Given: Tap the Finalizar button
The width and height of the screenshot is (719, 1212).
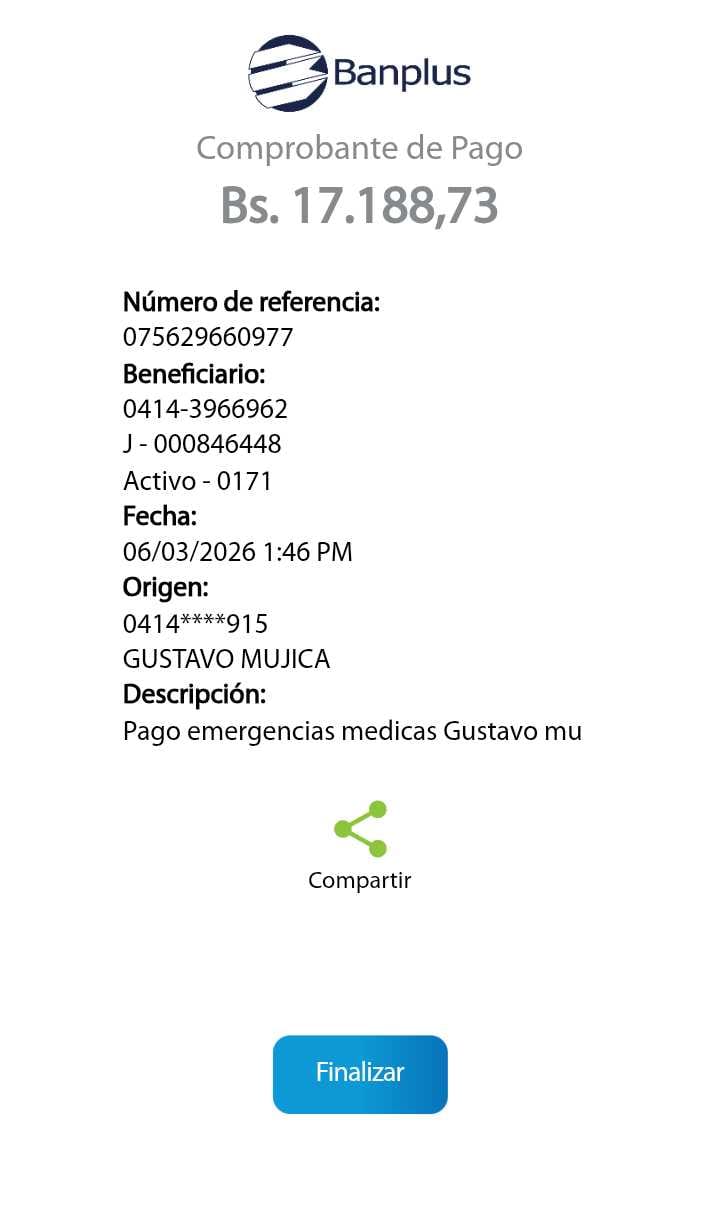Looking at the screenshot, I should pyautogui.click(x=360, y=1073).
